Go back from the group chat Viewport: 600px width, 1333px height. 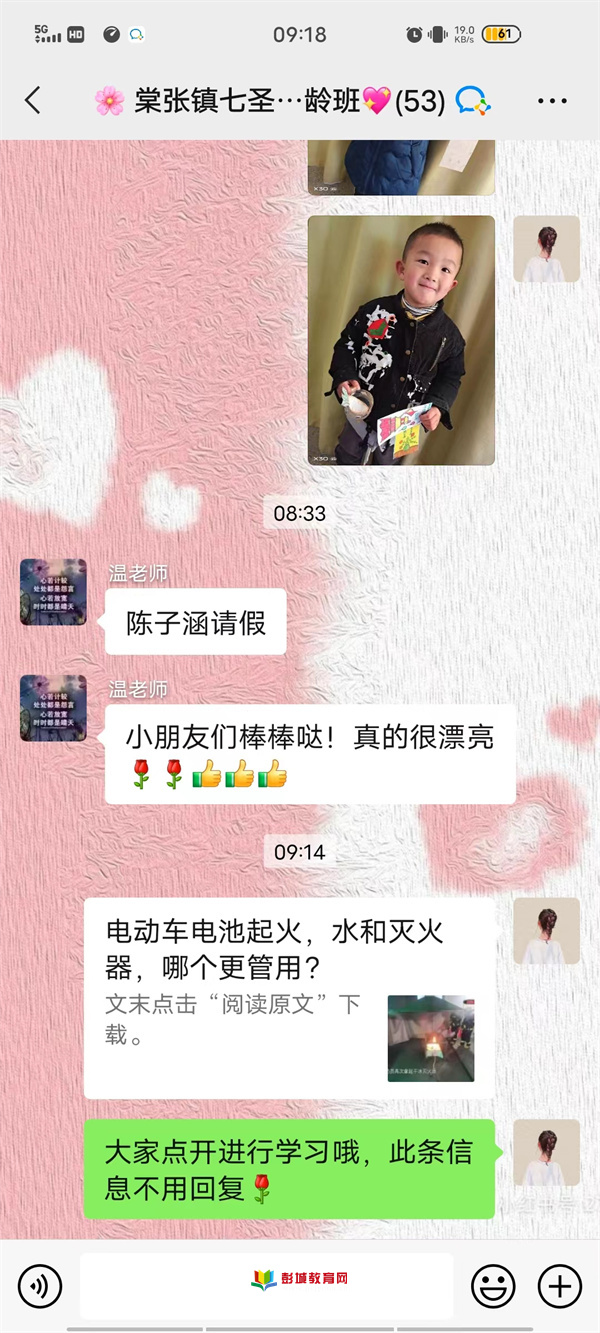click(x=33, y=100)
